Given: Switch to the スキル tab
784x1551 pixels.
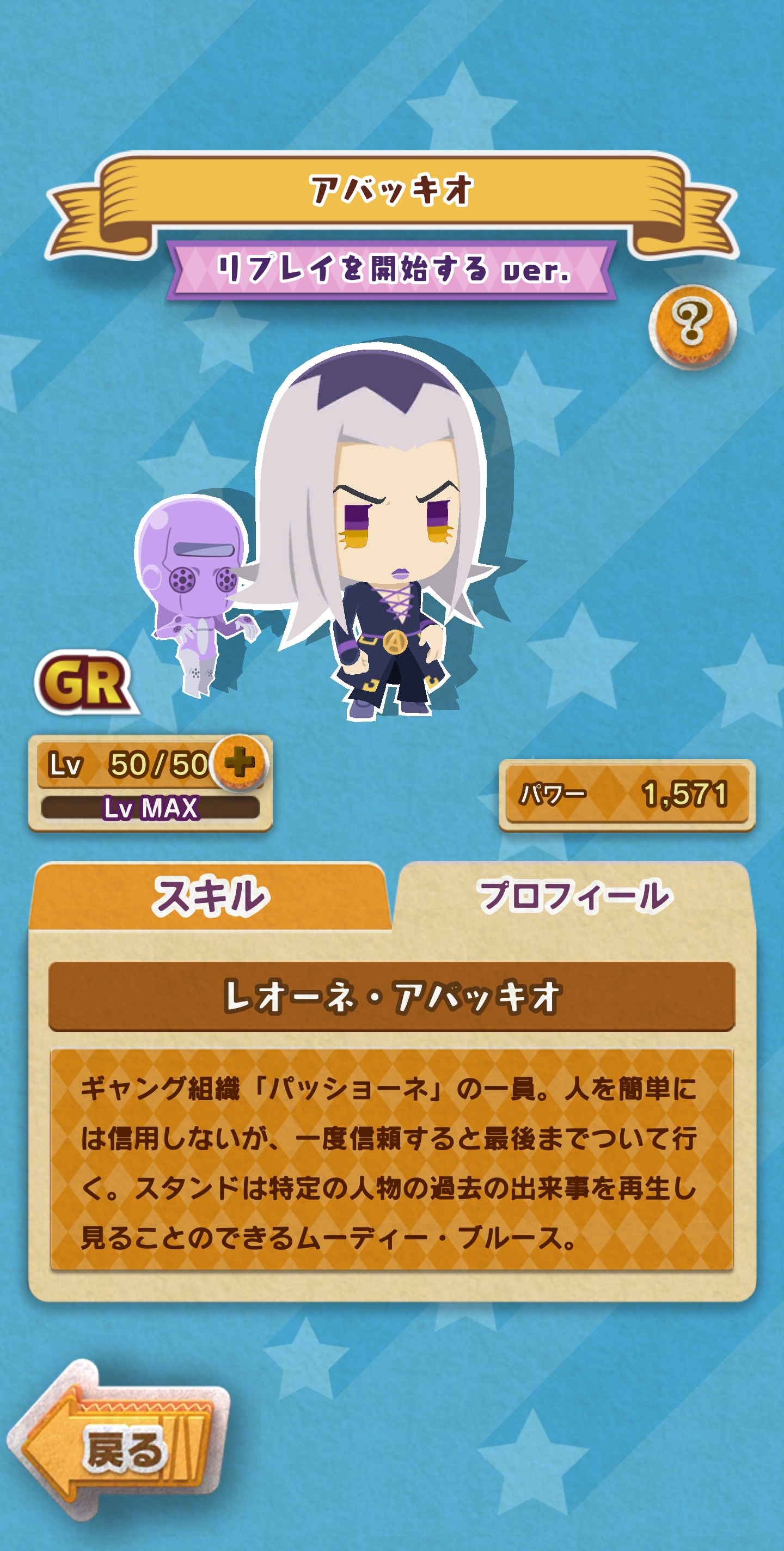Looking at the screenshot, I should coord(211,896).
